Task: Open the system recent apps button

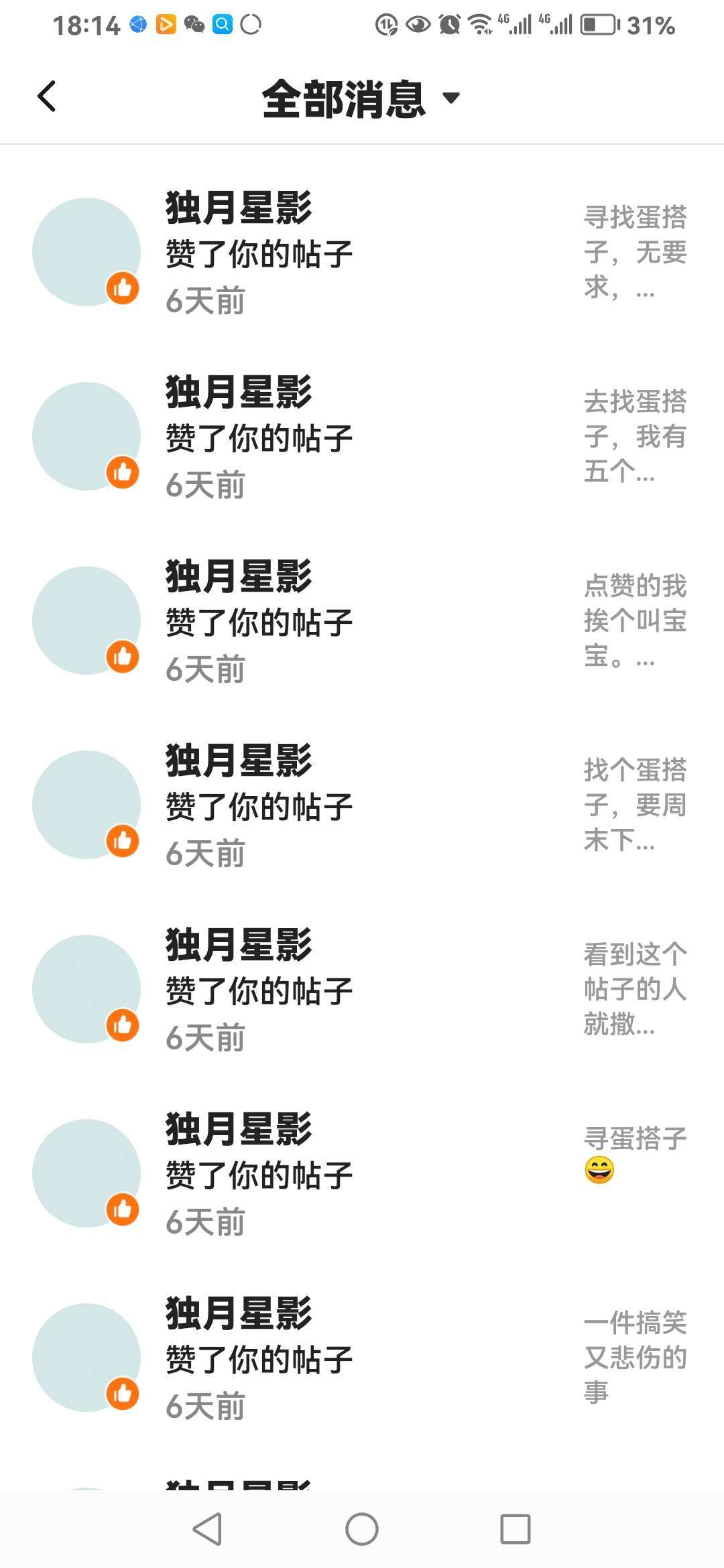Action: [516, 1529]
